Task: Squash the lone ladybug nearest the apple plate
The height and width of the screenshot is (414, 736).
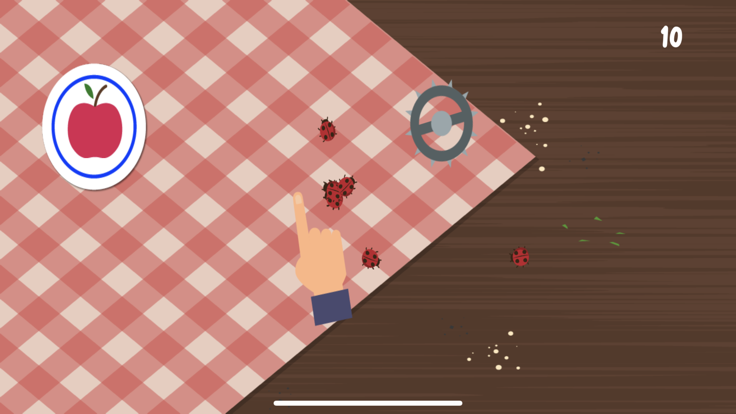Action: pyautogui.click(x=327, y=130)
